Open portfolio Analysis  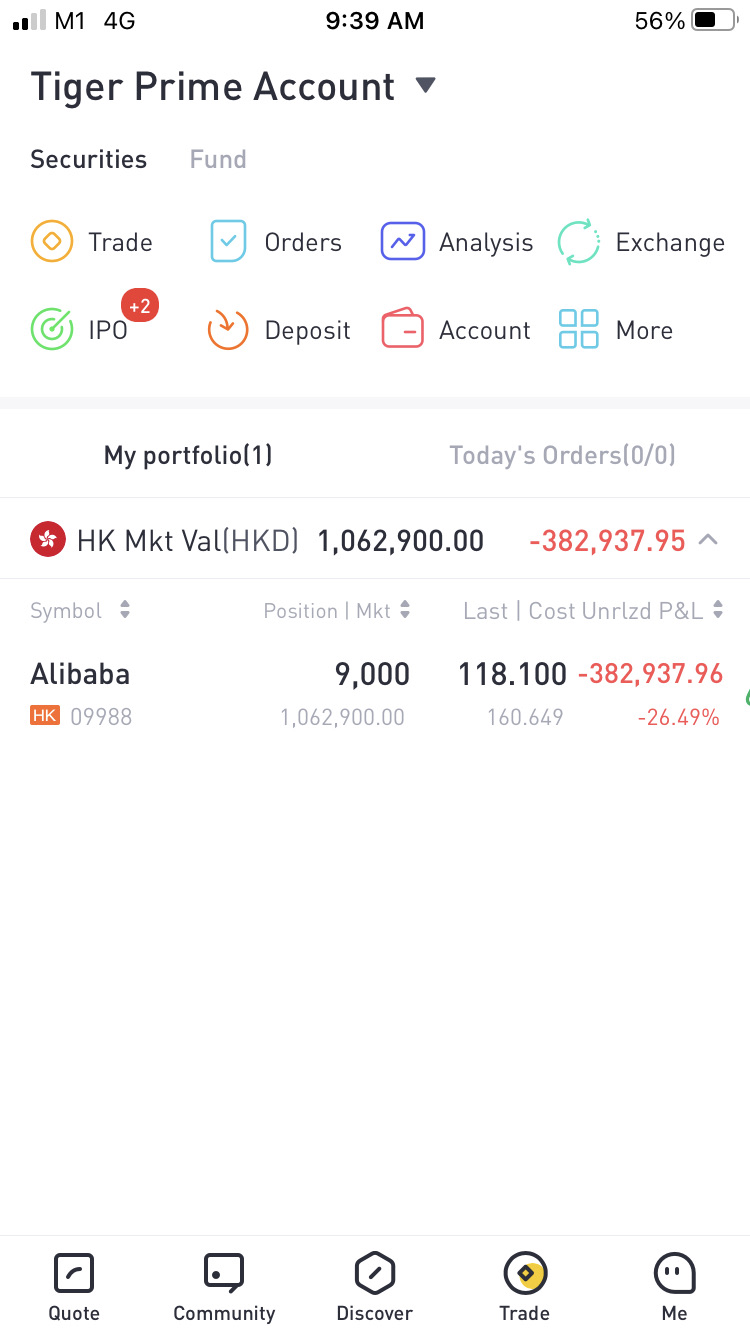457,242
